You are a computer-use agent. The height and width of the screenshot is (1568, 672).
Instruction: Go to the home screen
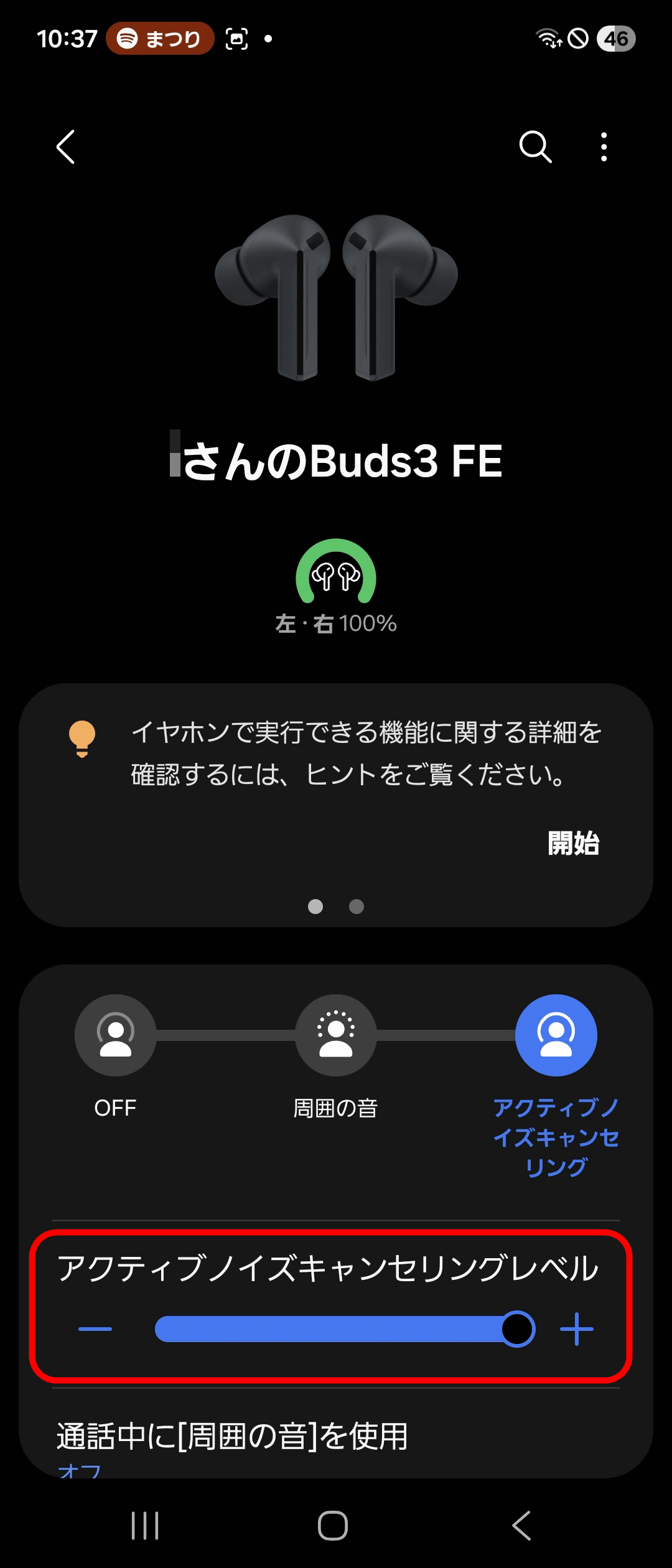click(x=333, y=1526)
